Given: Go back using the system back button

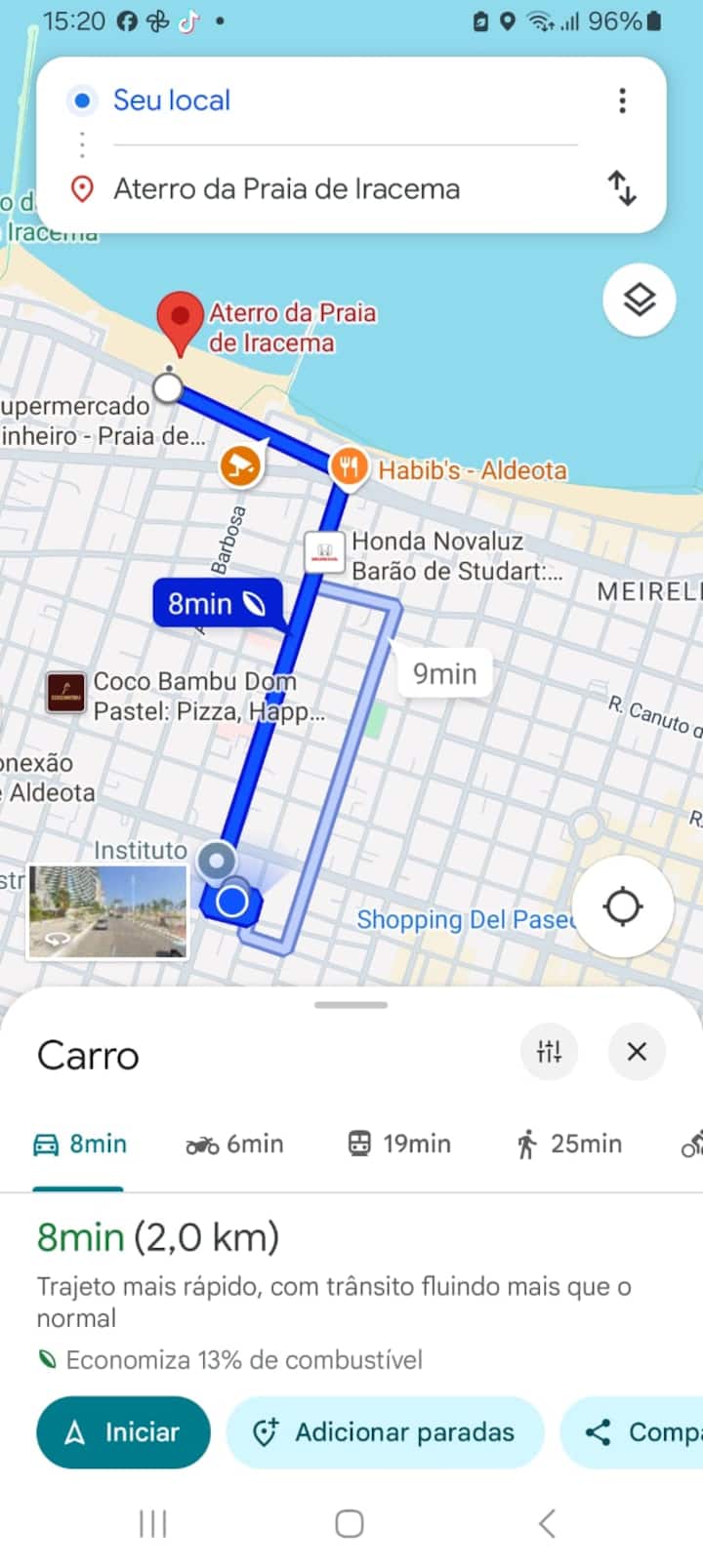Looking at the screenshot, I should pyautogui.click(x=547, y=1522).
